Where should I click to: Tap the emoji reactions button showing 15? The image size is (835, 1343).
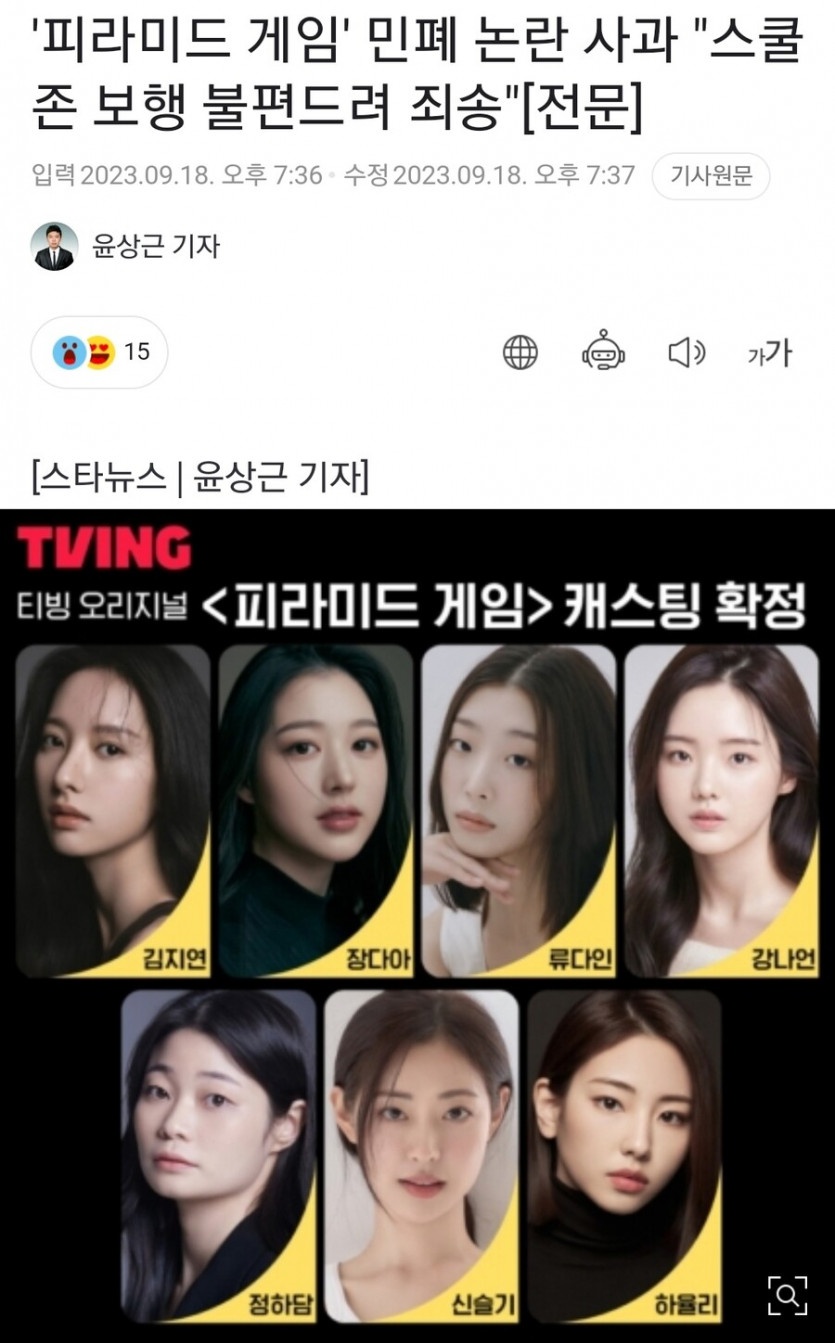point(100,352)
